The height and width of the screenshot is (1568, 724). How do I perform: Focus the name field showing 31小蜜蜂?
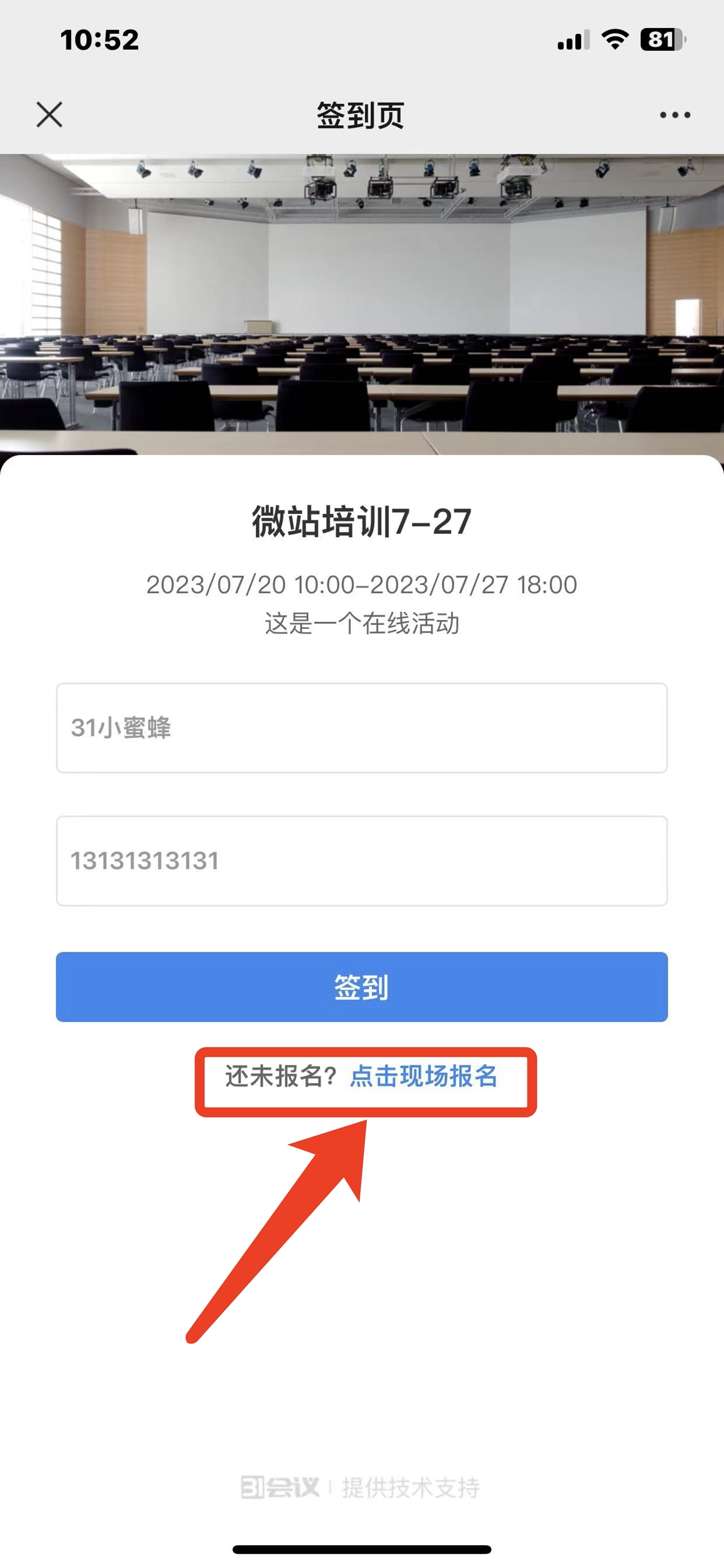point(361,728)
